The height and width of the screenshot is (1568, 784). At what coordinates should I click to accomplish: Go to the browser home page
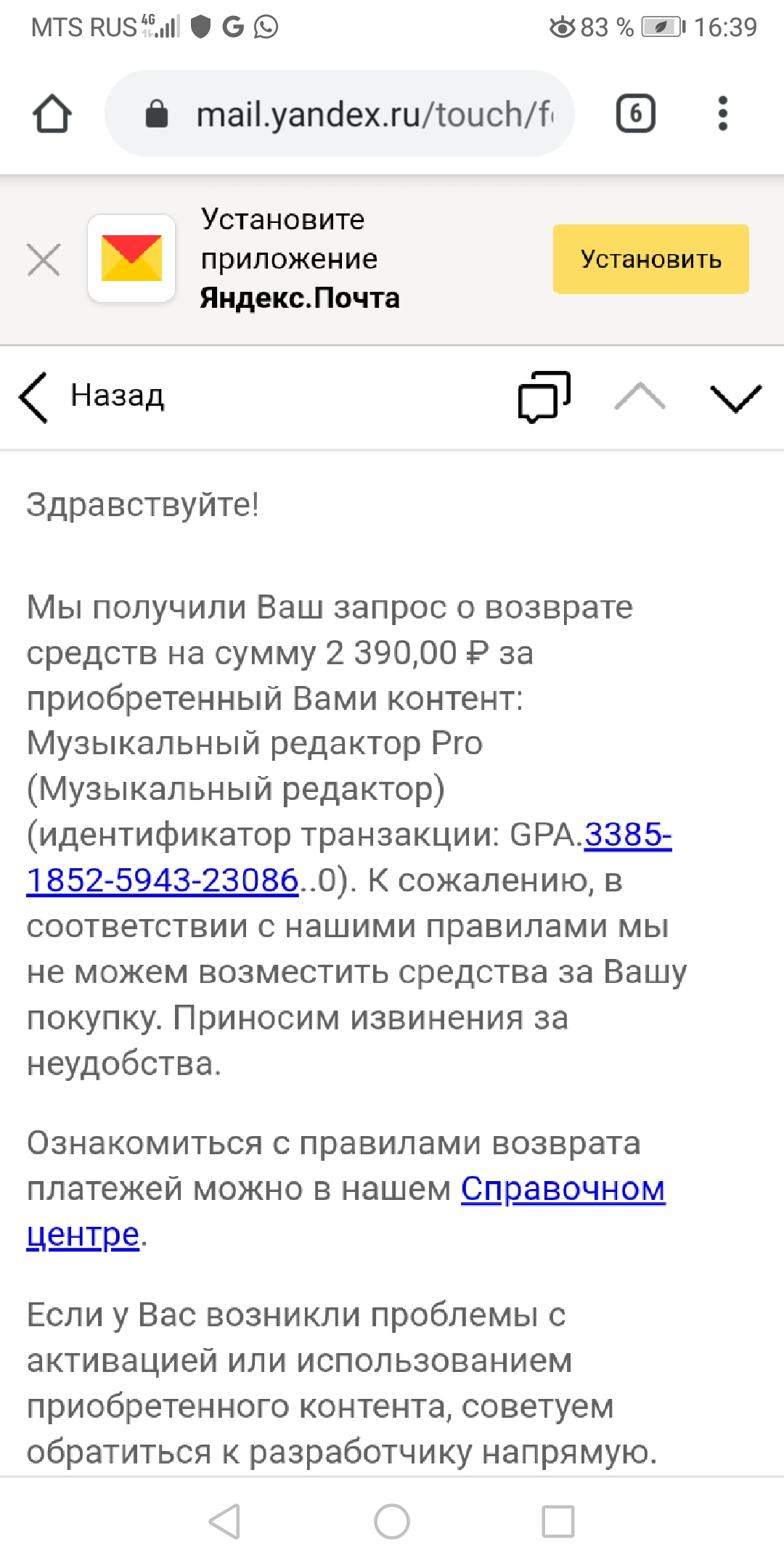click(52, 114)
